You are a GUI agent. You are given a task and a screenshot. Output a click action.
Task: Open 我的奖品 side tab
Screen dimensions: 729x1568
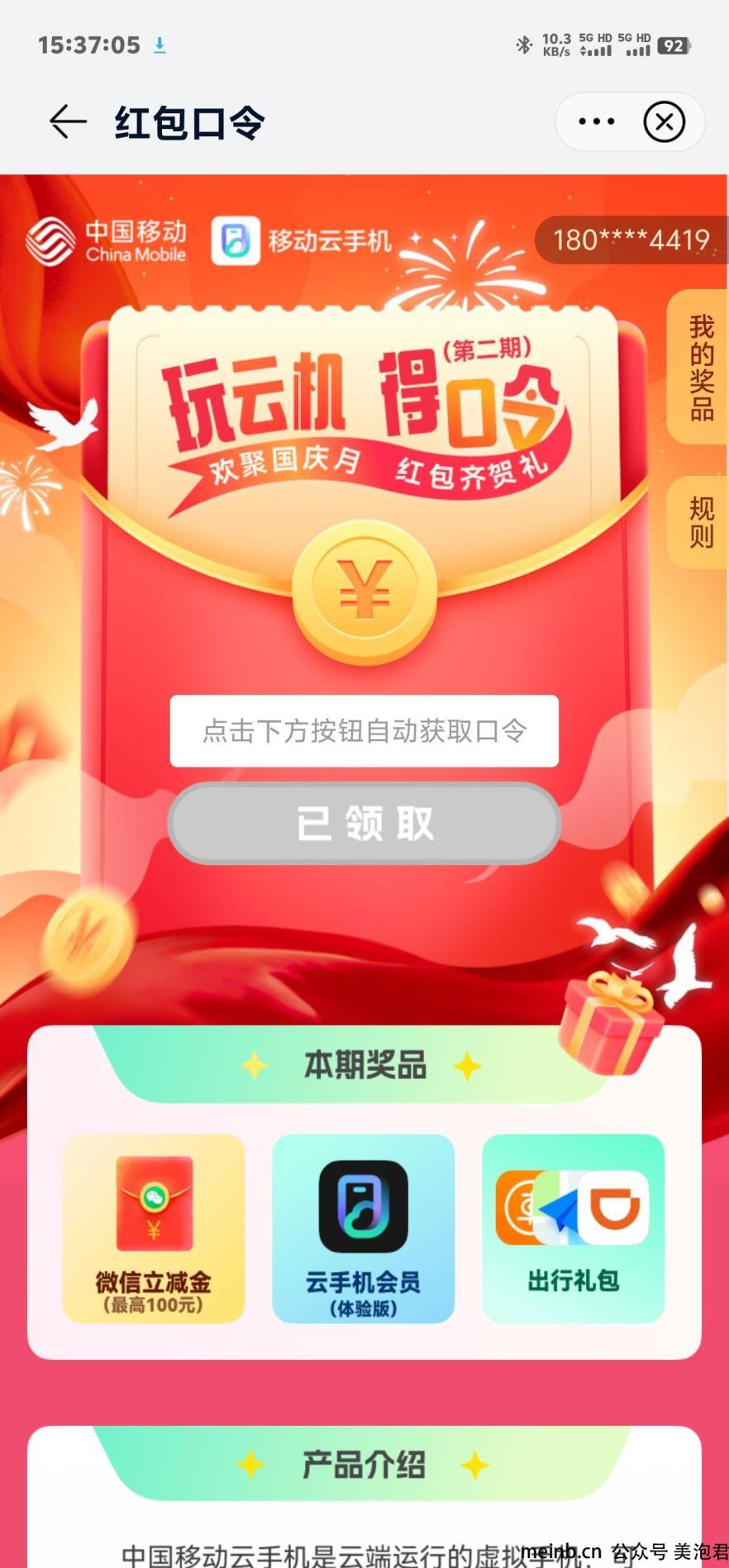coord(699,367)
